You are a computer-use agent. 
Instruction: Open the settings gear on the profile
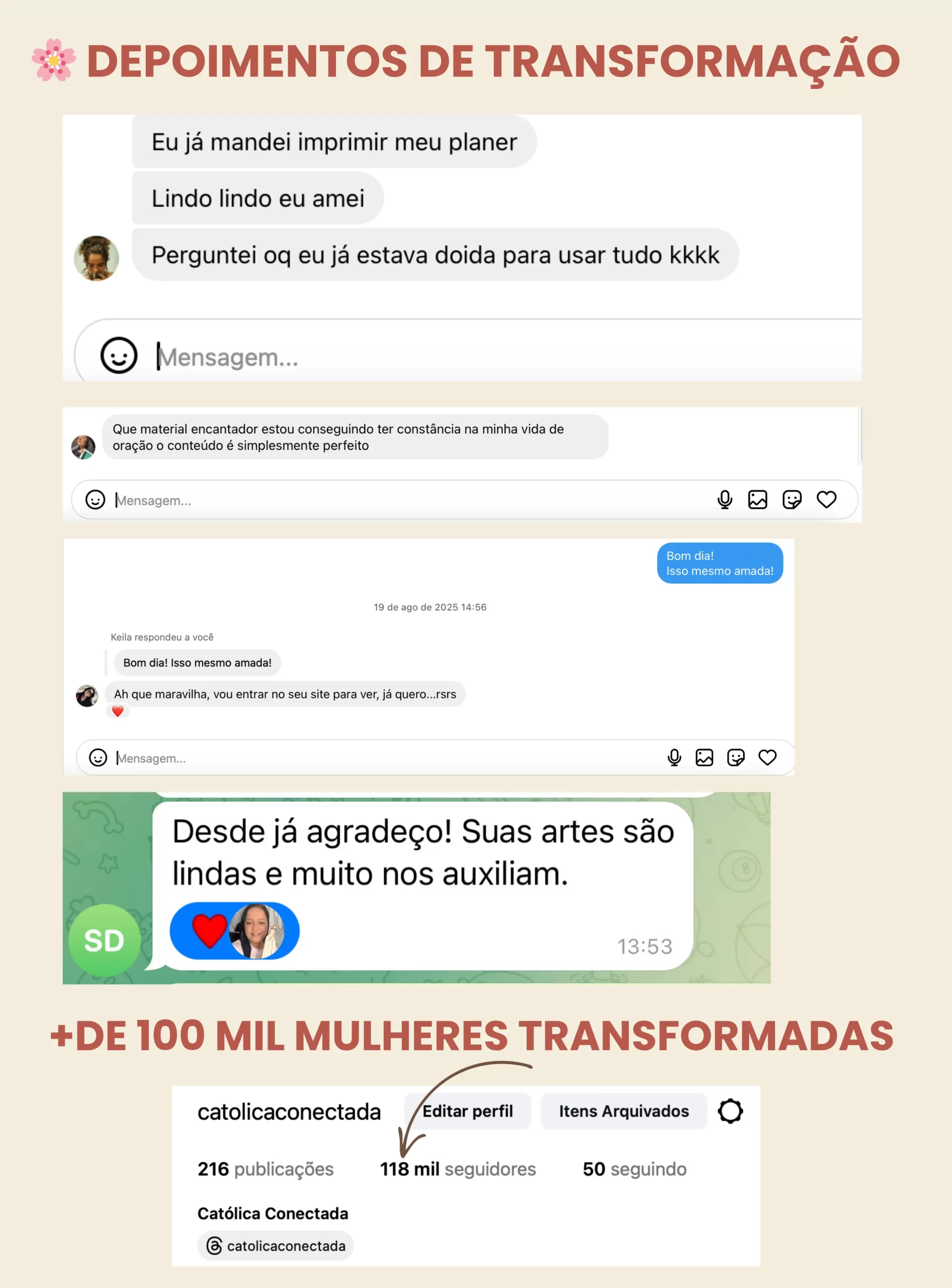click(731, 1111)
